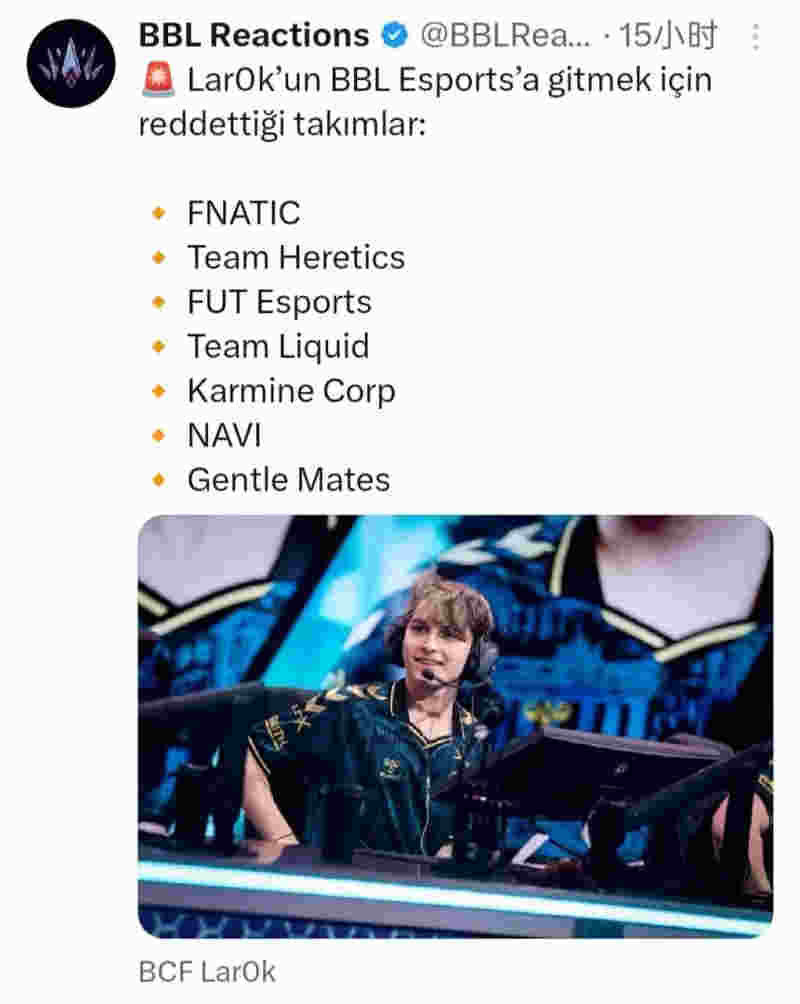Open the tweet's overflow menu
Image resolution: width=800 pixels, height=1004 pixels.
click(x=755, y=37)
